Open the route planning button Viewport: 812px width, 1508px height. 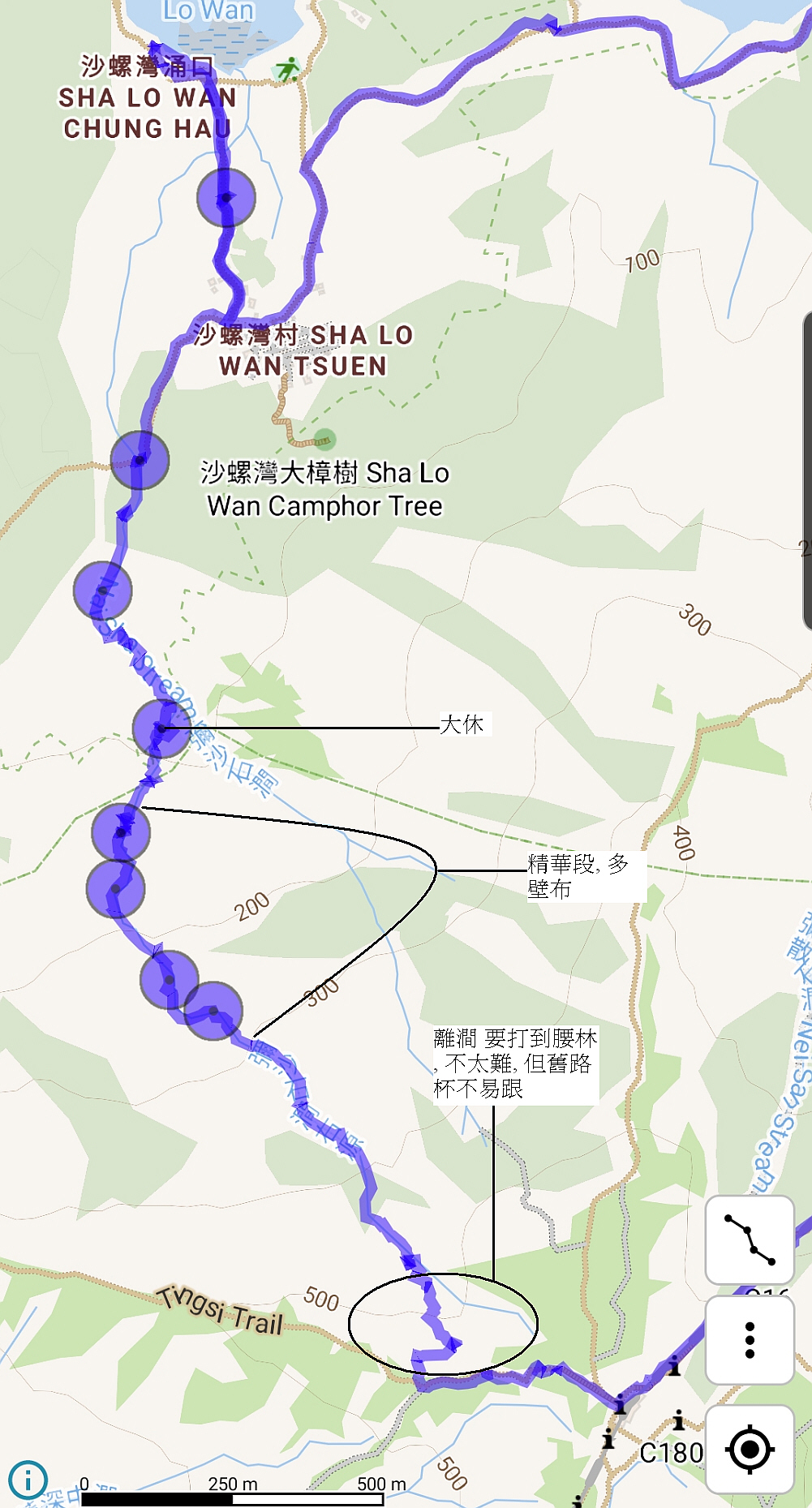[750, 1239]
